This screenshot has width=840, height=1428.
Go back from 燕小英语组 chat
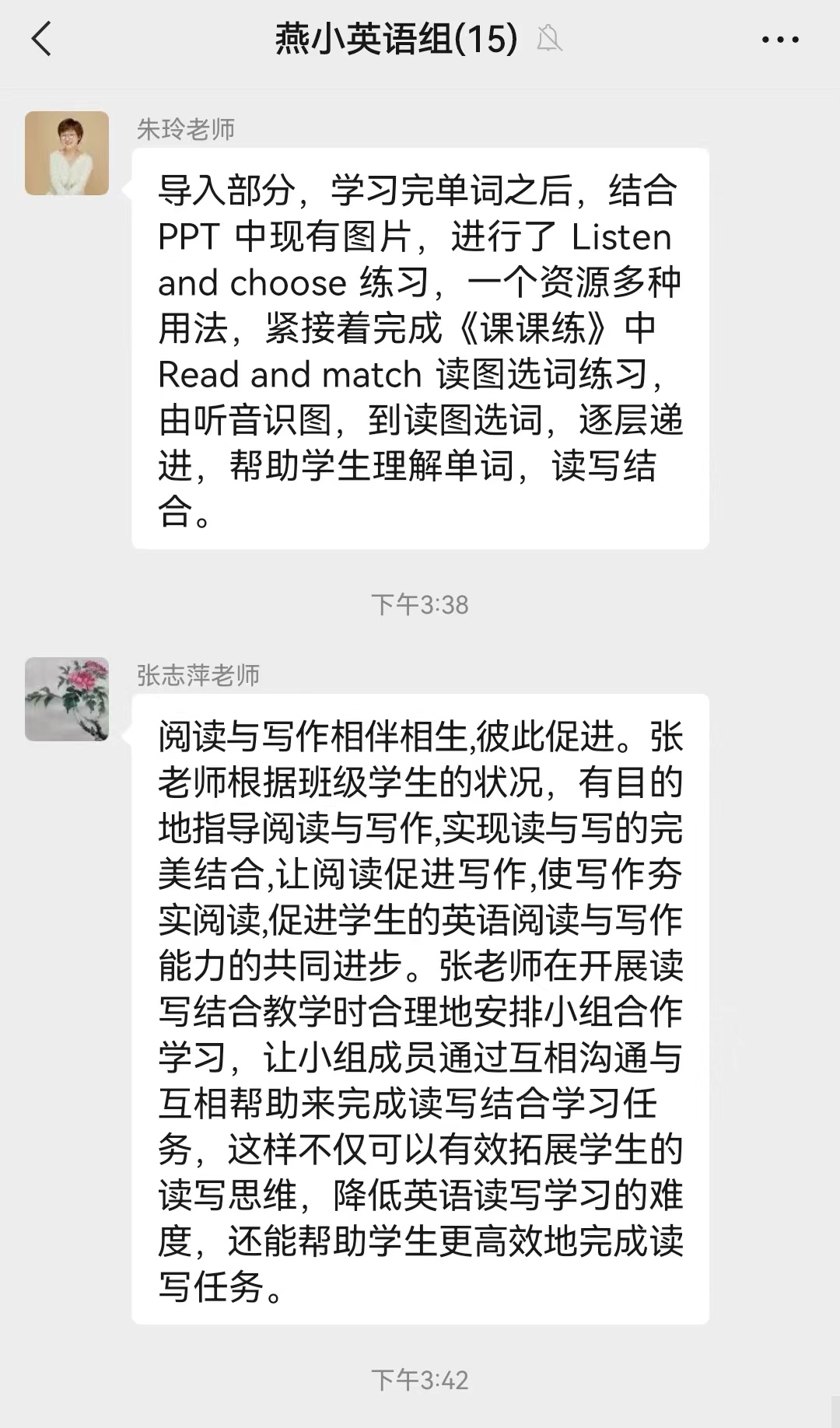point(42,39)
